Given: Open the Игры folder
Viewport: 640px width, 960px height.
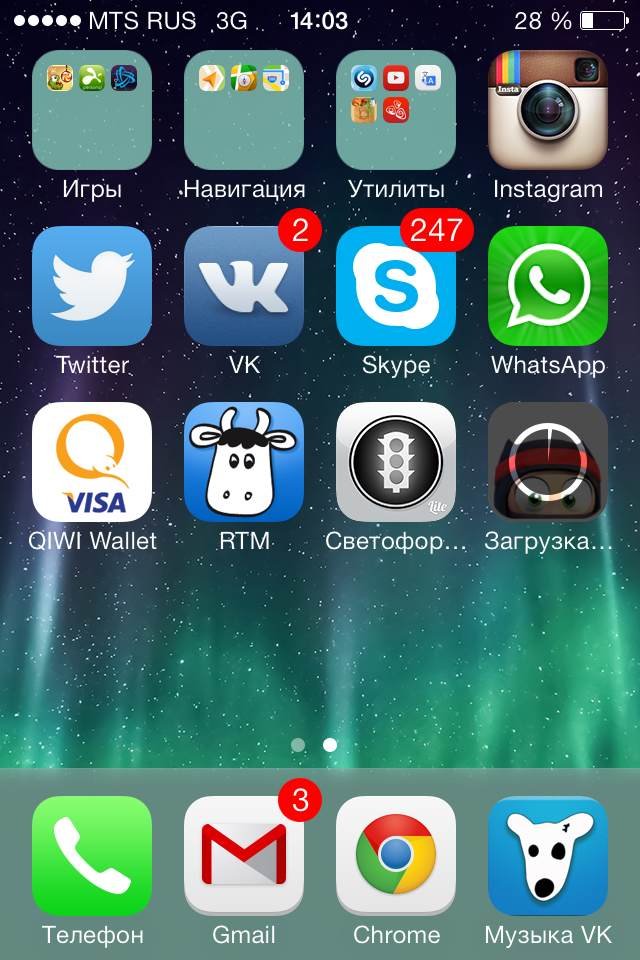Looking at the screenshot, I should [92, 110].
